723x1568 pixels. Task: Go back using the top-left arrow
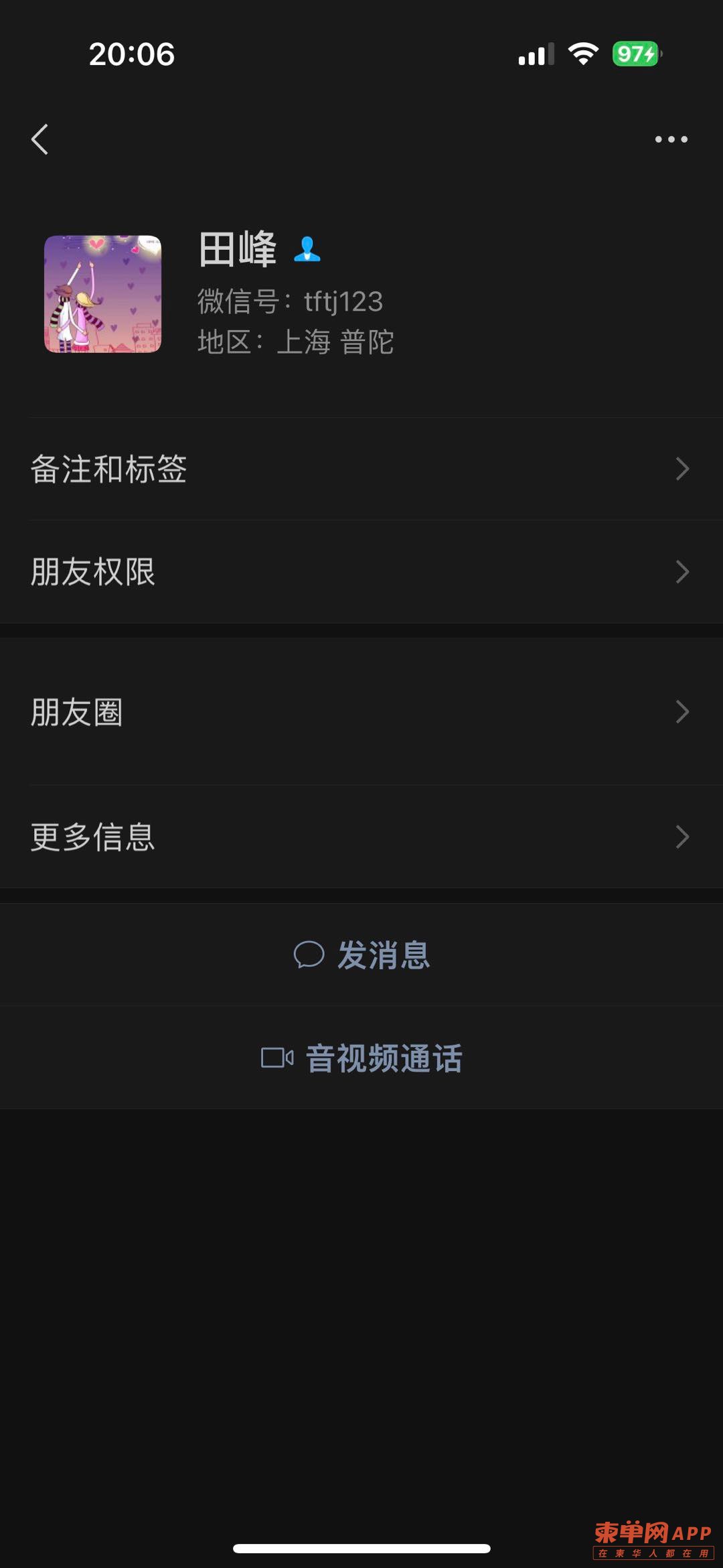pos(40,139)
